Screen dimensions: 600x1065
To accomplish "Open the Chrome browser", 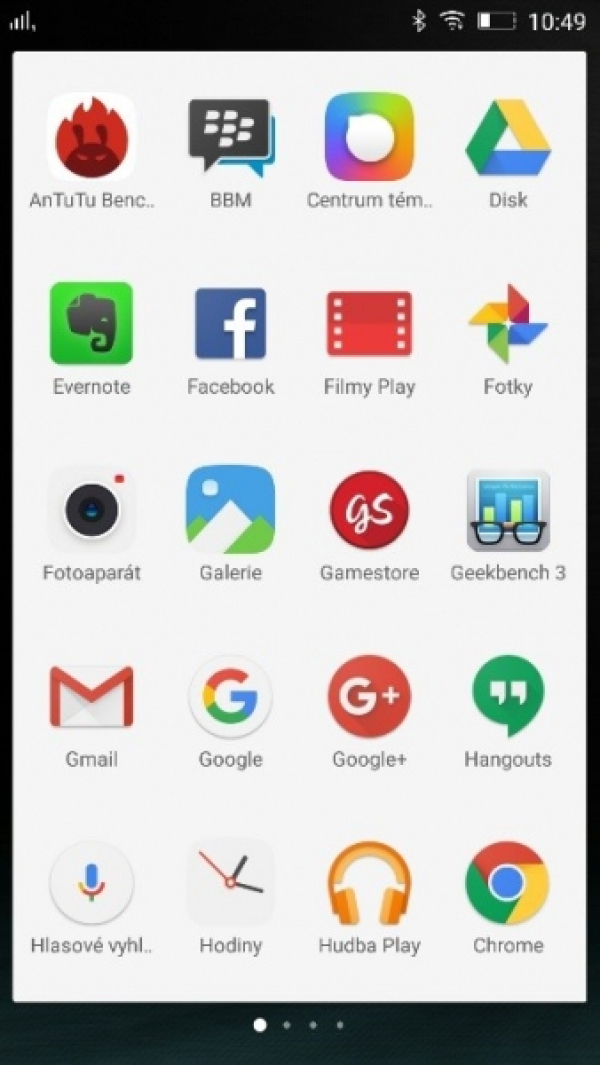I will tap(508, 883).
